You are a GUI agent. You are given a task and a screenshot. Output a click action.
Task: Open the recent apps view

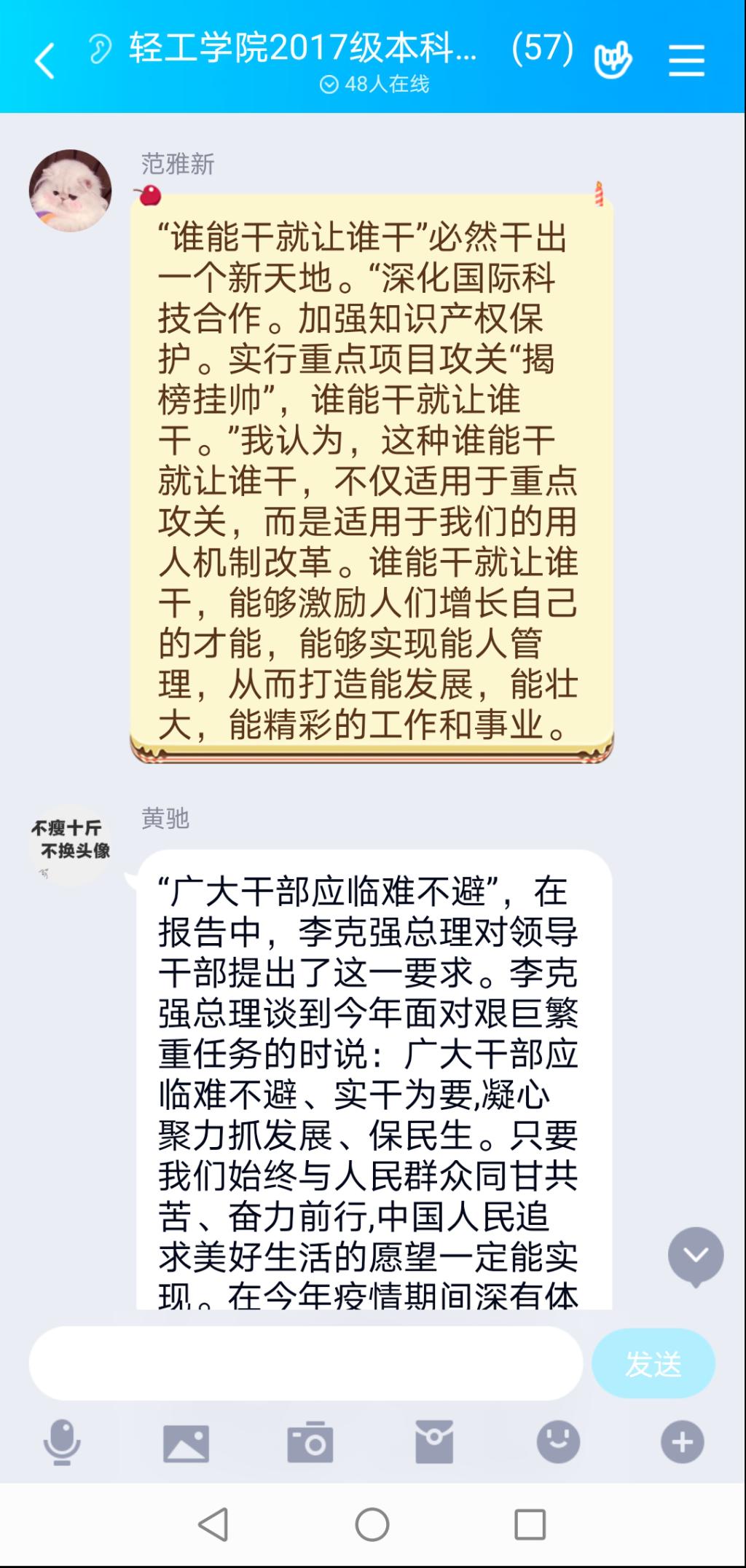[530, 1524]
